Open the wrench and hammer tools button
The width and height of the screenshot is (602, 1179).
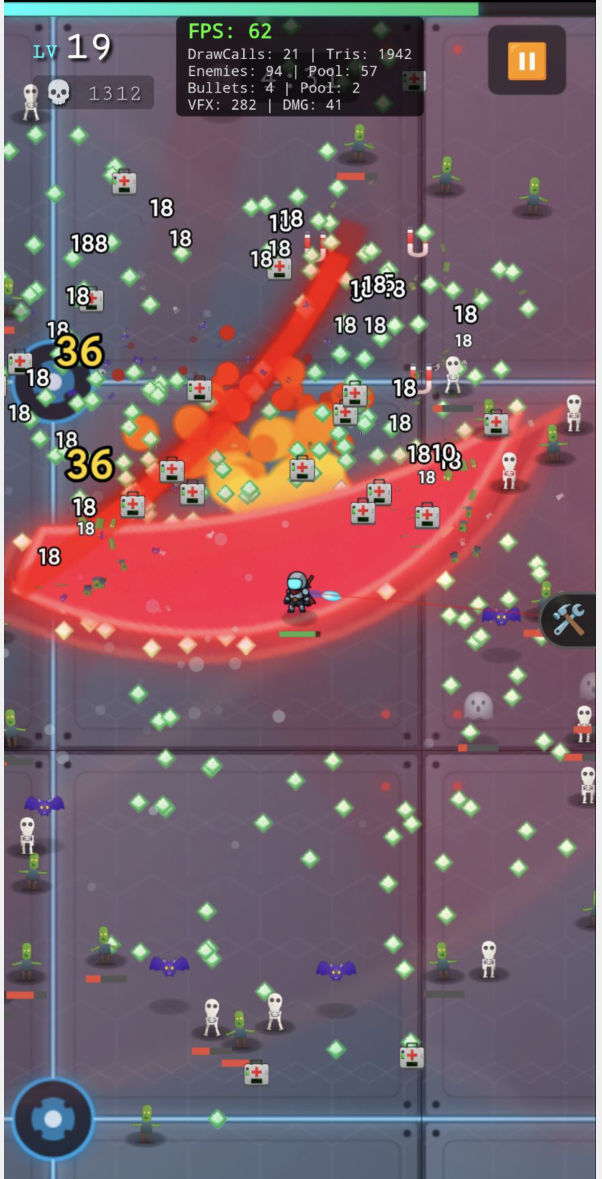(570, 621)
